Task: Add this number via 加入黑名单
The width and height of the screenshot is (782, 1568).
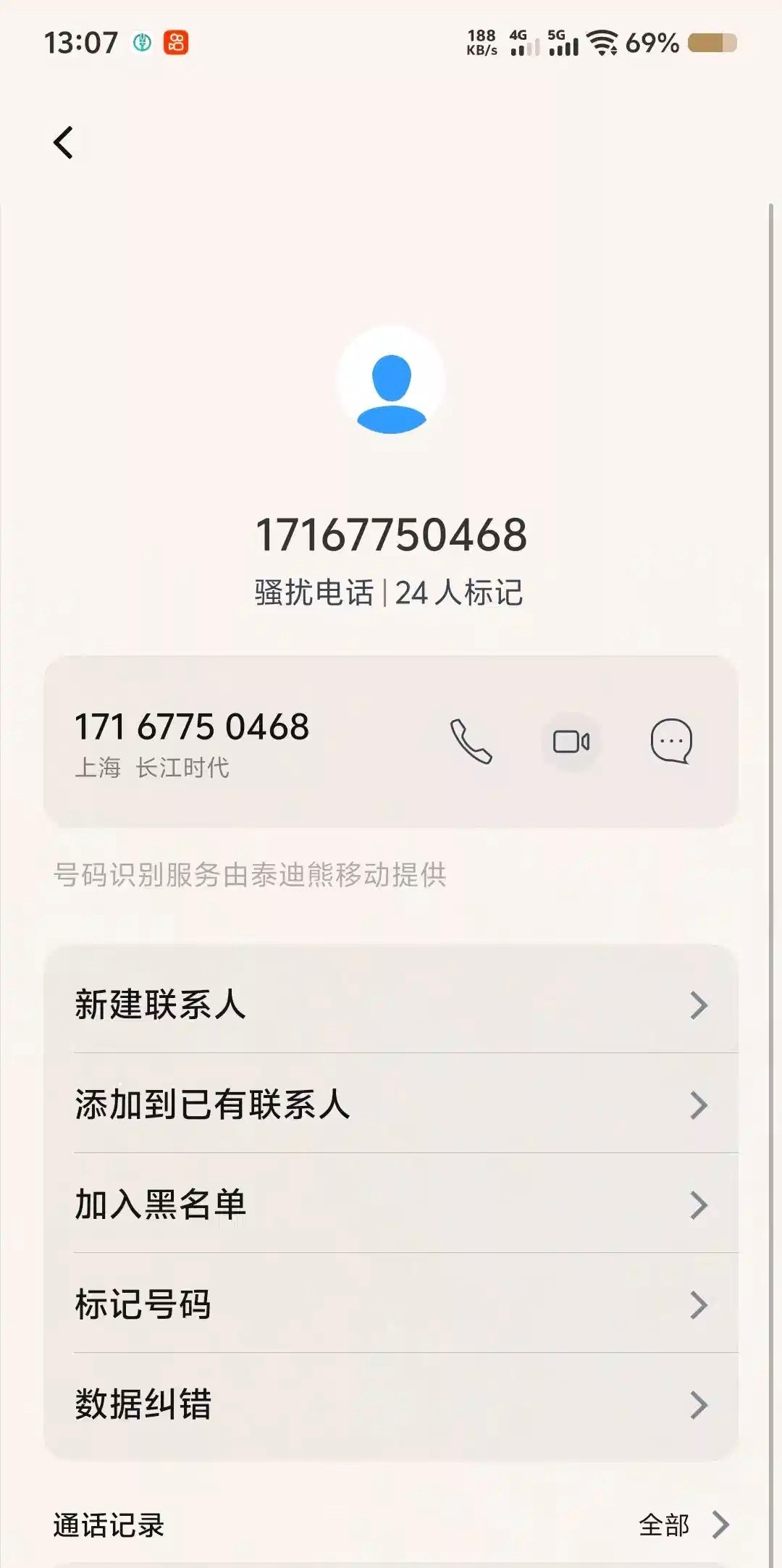Action: pyautogui.click(x=391, y=1204)
